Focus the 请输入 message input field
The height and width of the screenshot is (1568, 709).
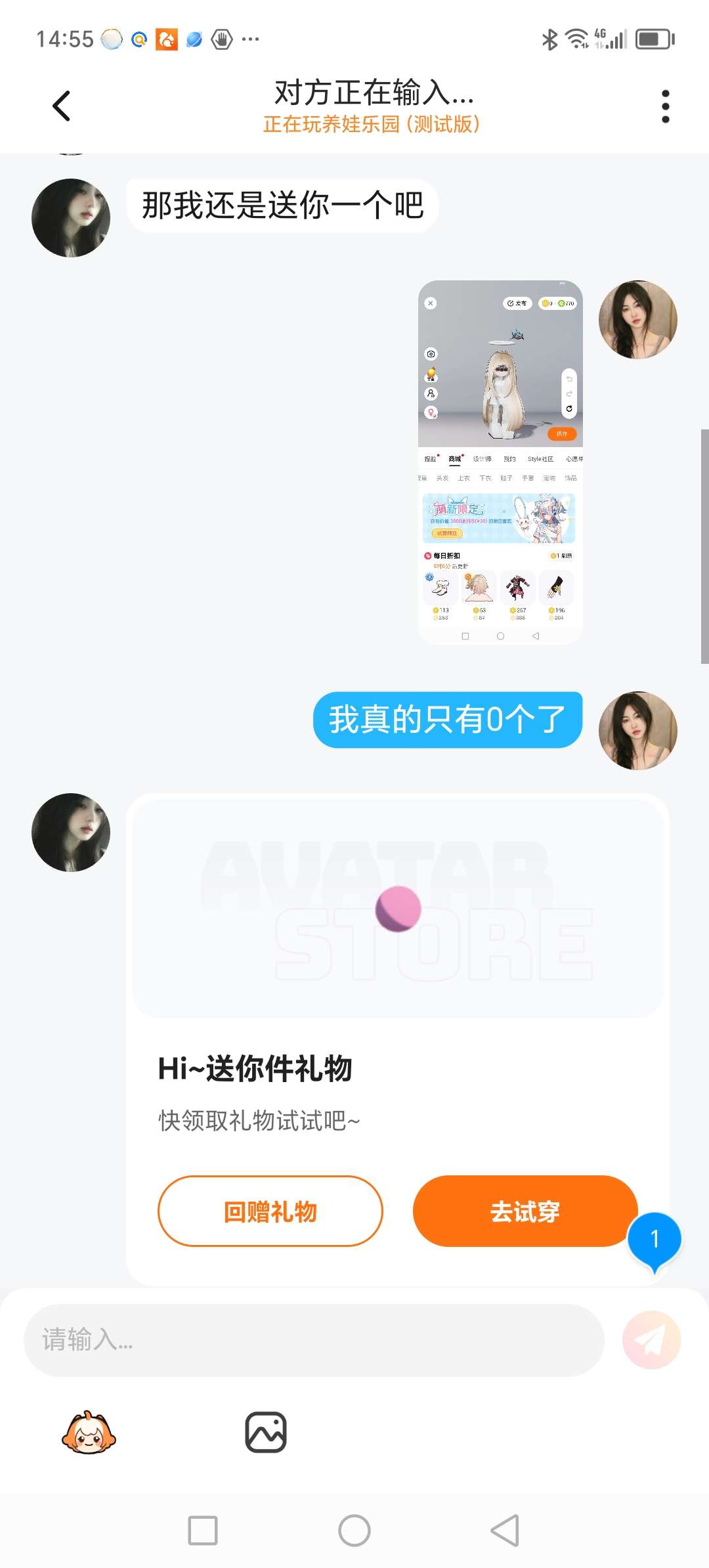tap(314, 1340)
